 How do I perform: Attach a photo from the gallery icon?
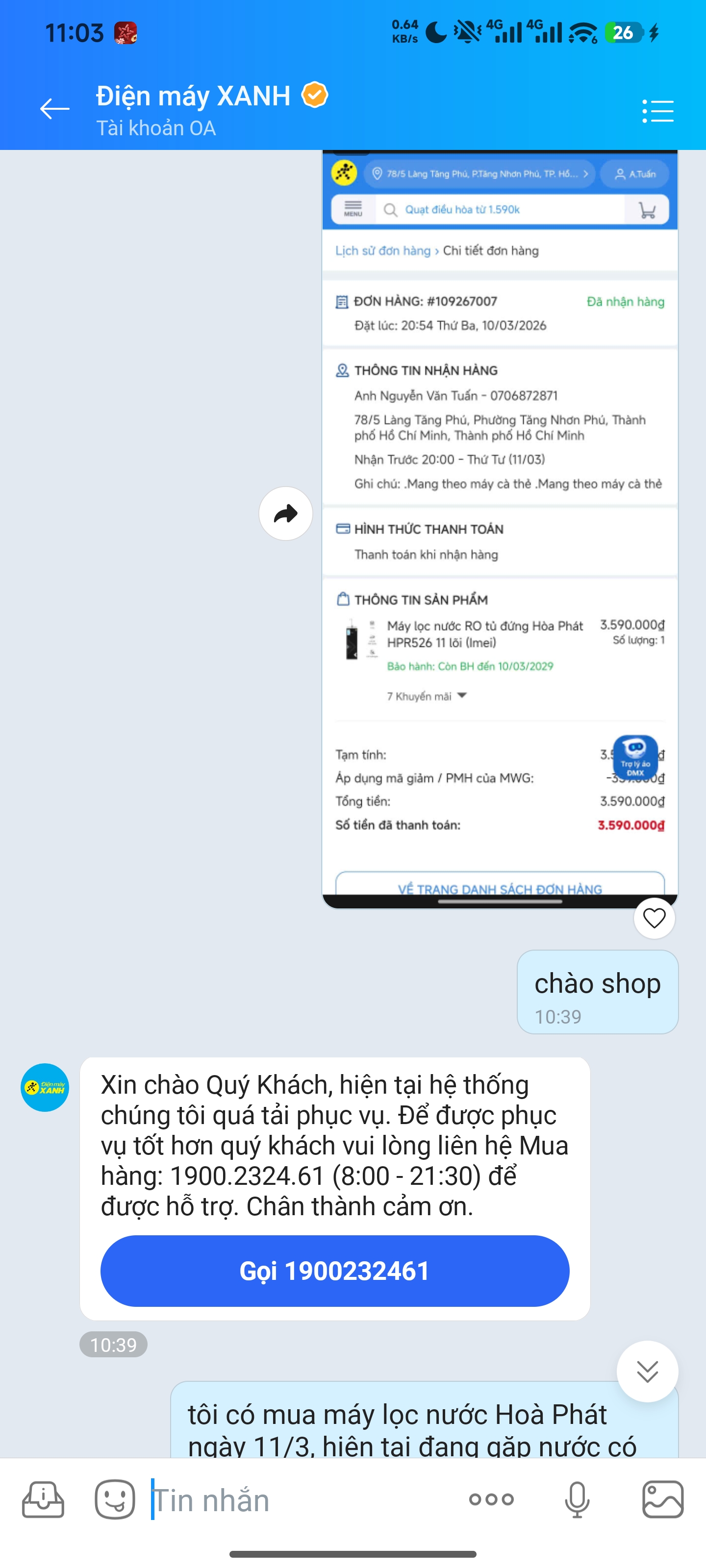pos(662,1499)
